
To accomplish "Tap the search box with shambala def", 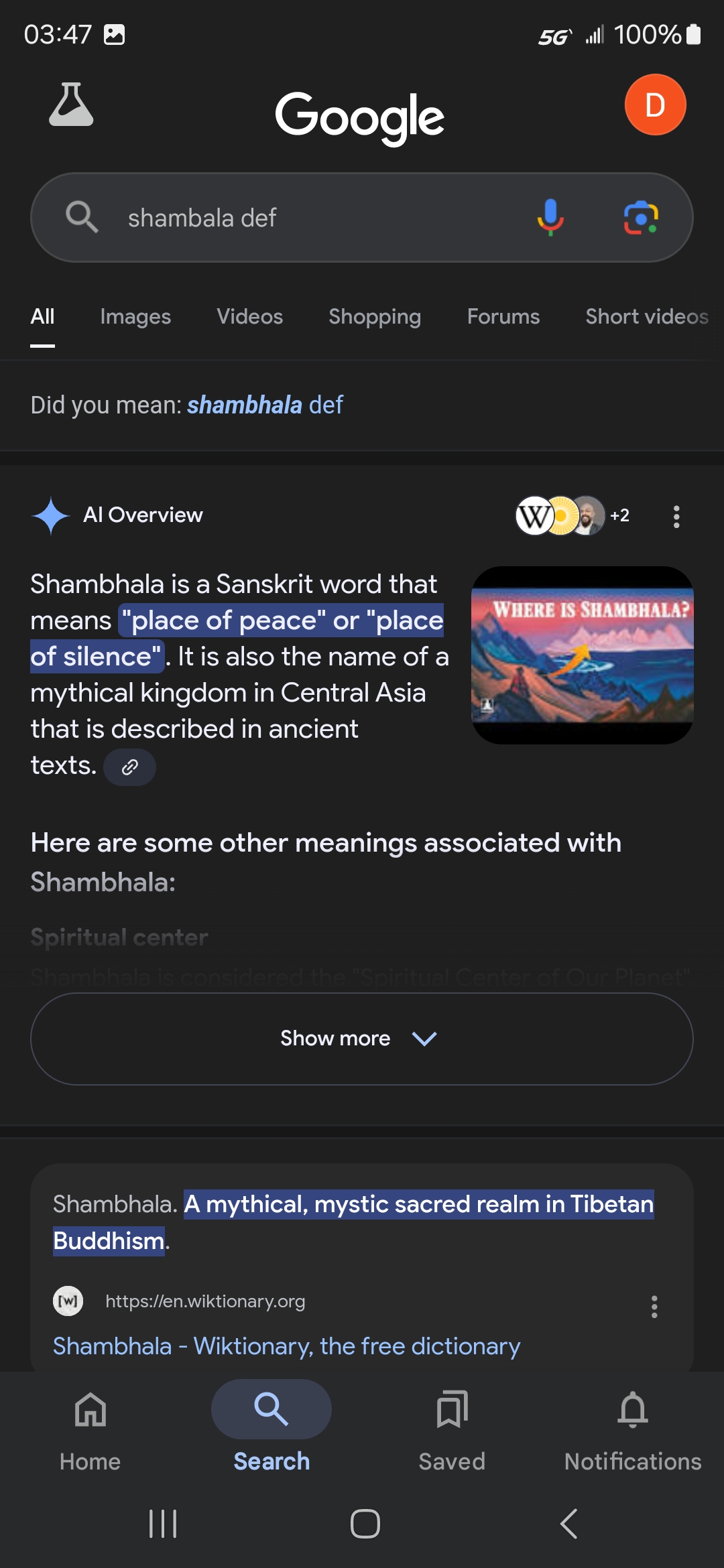I will click(x=308, y=218).
